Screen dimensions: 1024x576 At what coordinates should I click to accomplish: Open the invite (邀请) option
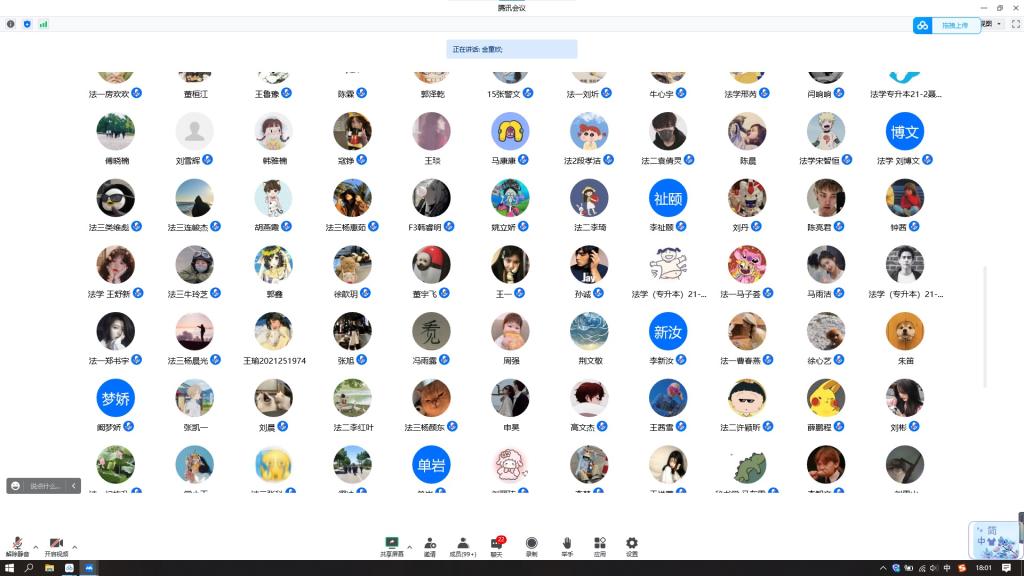pos(429,545)
